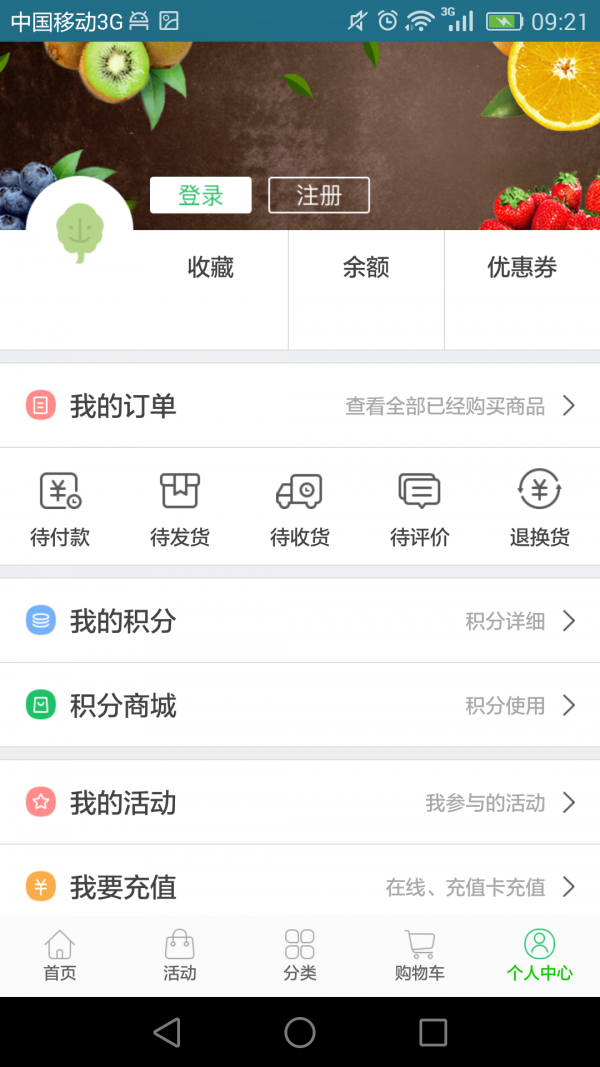The height and width of the screenshot is (1067, 600).
Task: Switch to the 活动 tab
Action: click(x=180, y=956)
